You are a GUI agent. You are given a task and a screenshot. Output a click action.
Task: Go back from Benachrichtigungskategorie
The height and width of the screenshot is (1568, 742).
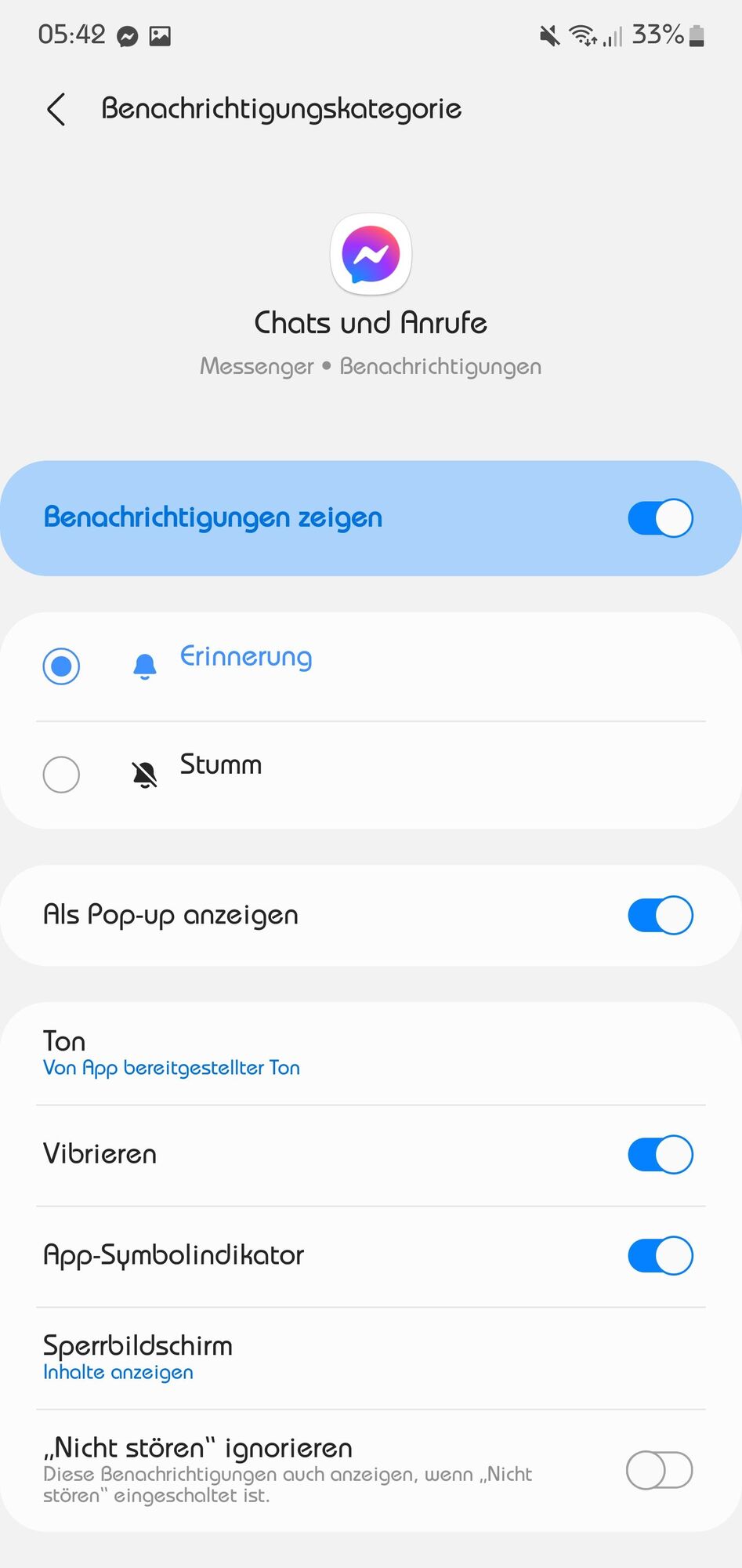(56, 110)
